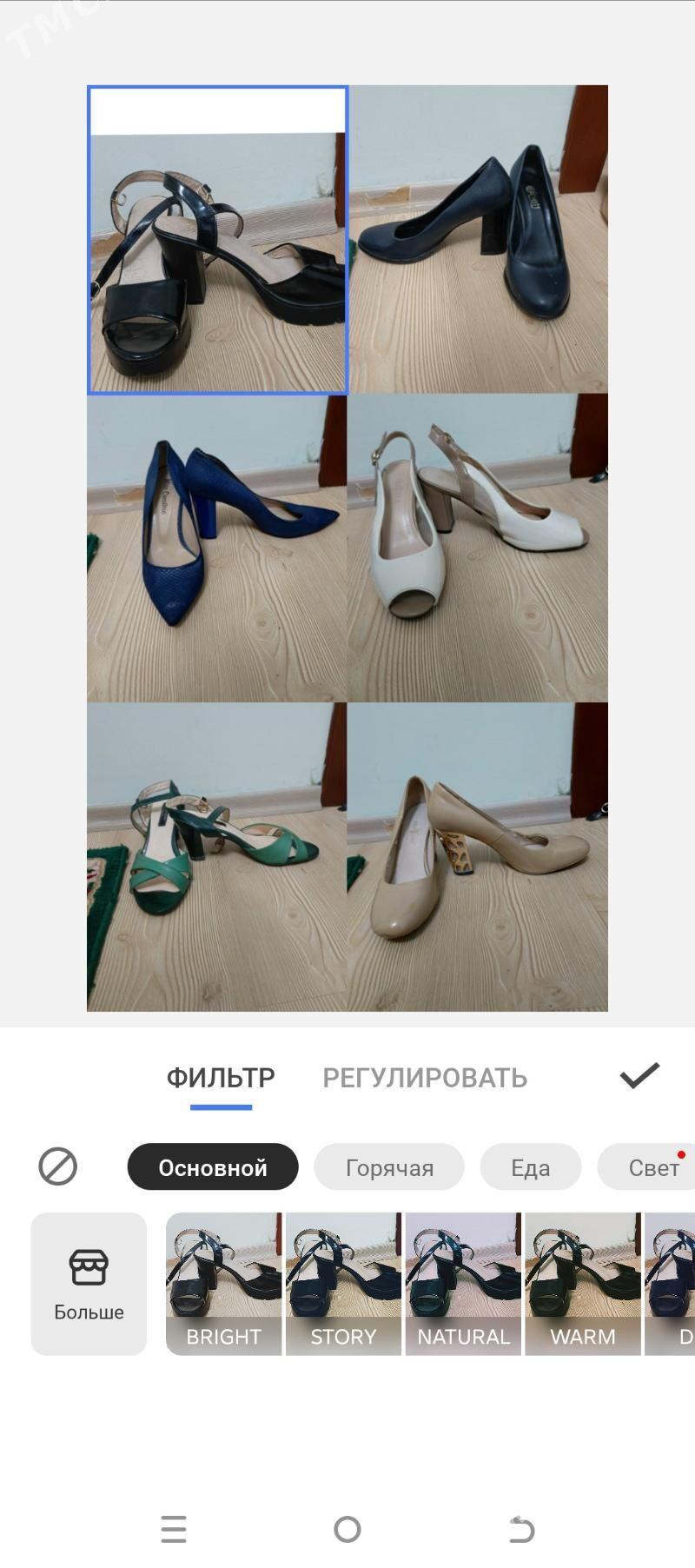This screenshot has height=1568, width=695.
Task: Select the collage cell with beige pumps
Action: point(478,856)
